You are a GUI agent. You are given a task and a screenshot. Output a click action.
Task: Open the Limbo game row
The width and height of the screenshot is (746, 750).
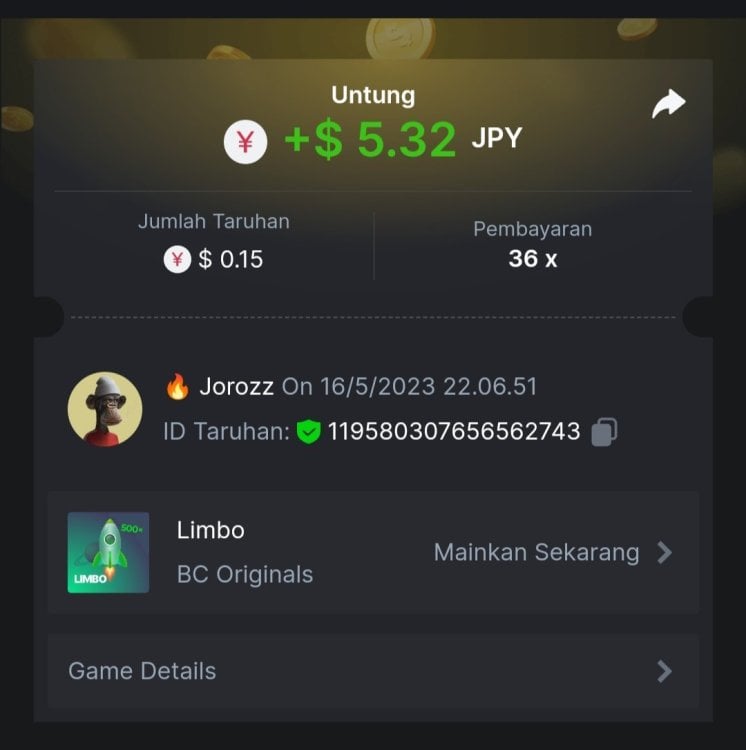click(372, 552)
